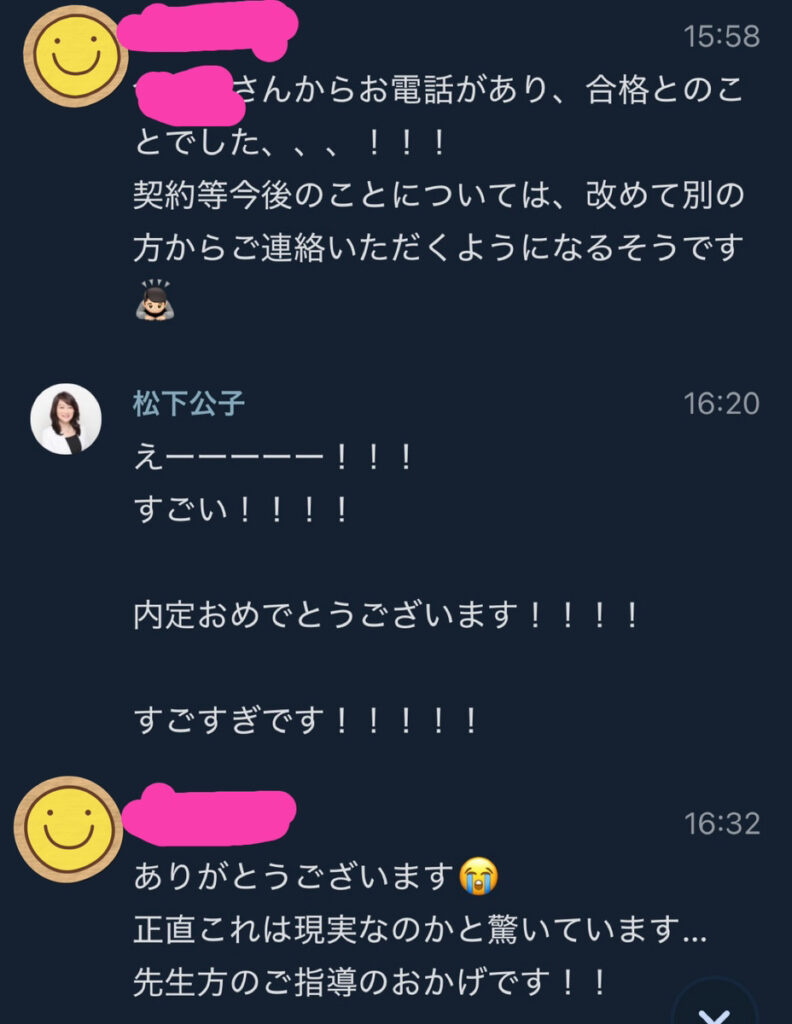Open the smiley avatar on the 16:32 message
The width and height of the screenshot is (792, 1024).
[x=68, y=829]
